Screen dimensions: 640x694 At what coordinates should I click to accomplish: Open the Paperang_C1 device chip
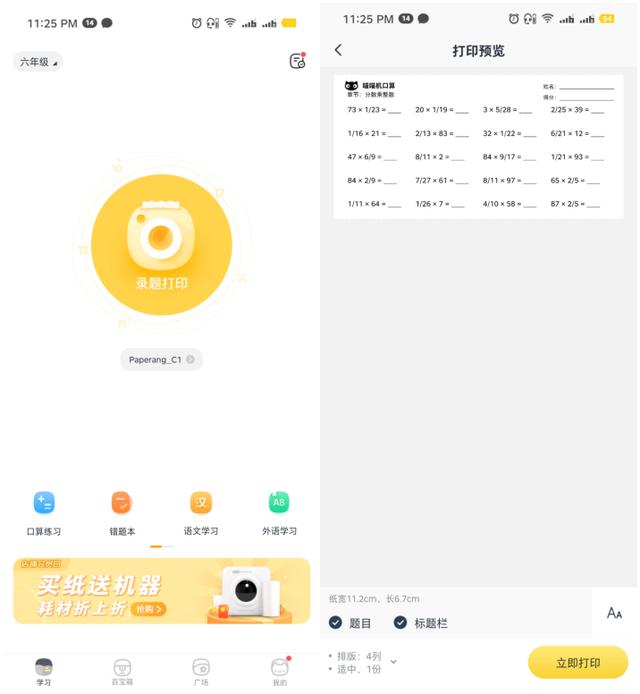(161, 359)
